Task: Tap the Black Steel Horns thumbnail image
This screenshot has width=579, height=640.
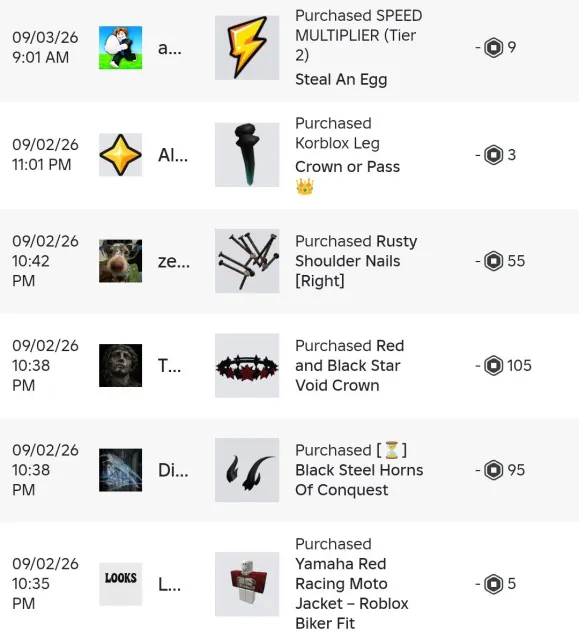Action: 247,470
